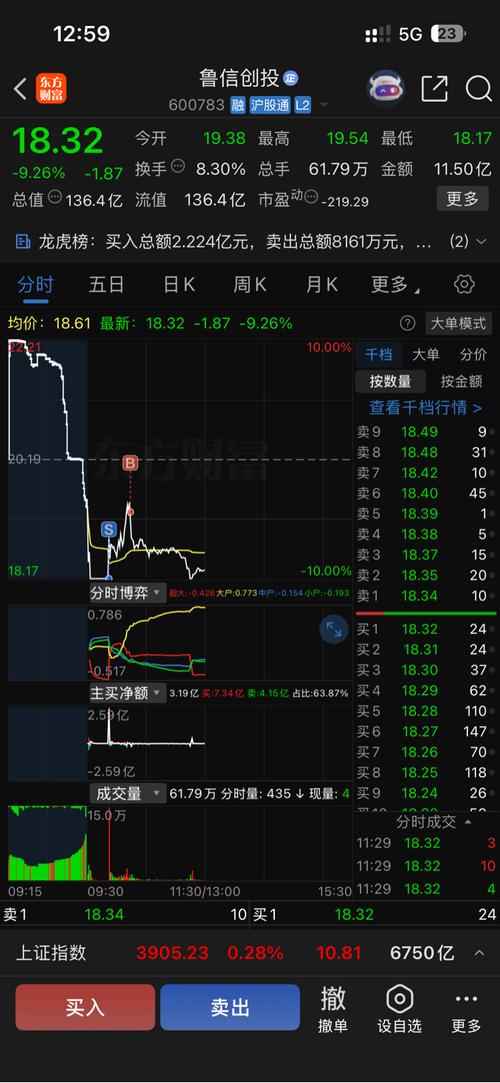
Task: Switch to the 分价 tab
Action: (473, 355)
